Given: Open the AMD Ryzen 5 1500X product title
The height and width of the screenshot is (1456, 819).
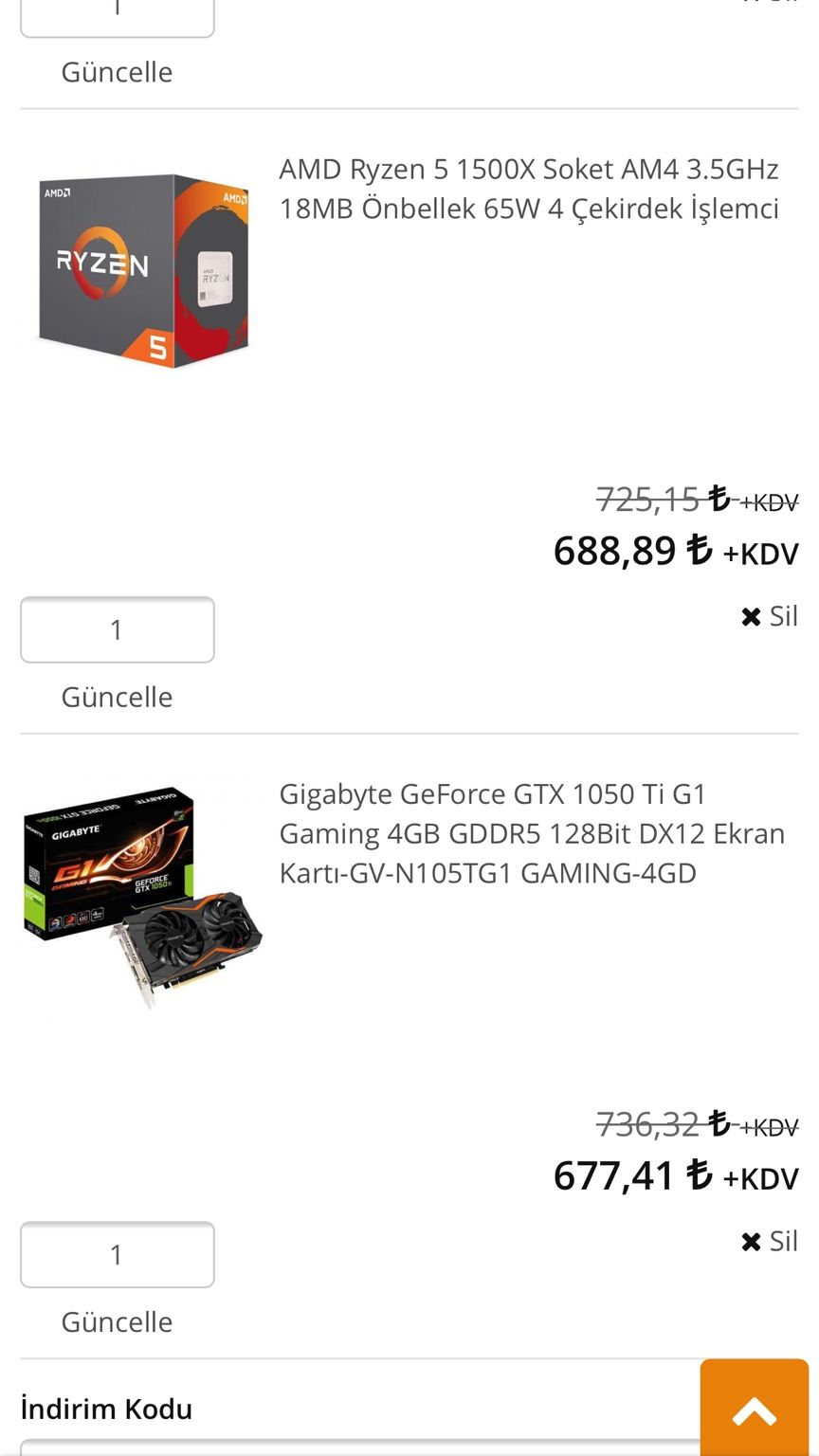Looking at the screenshot, I should 529,189.
